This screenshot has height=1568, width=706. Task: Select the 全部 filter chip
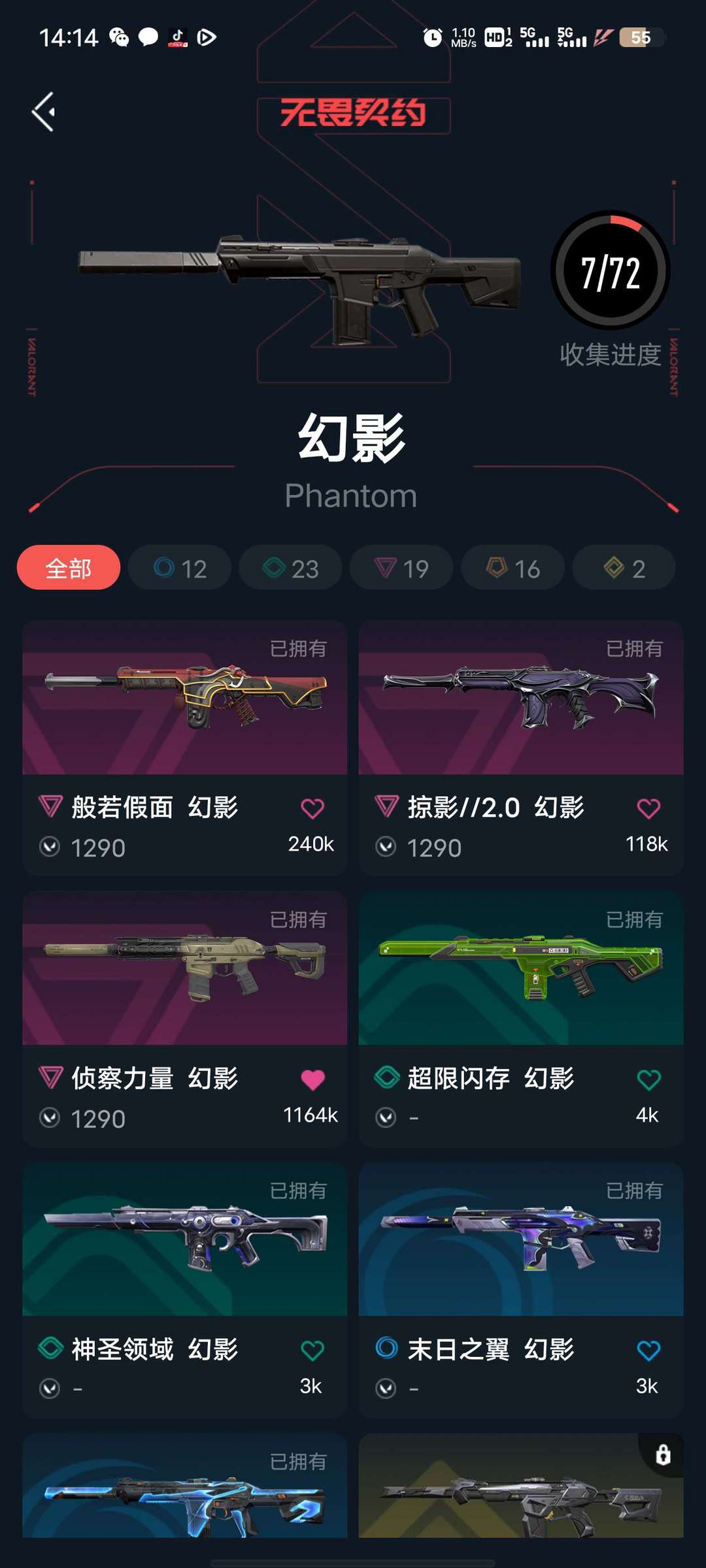69,568
